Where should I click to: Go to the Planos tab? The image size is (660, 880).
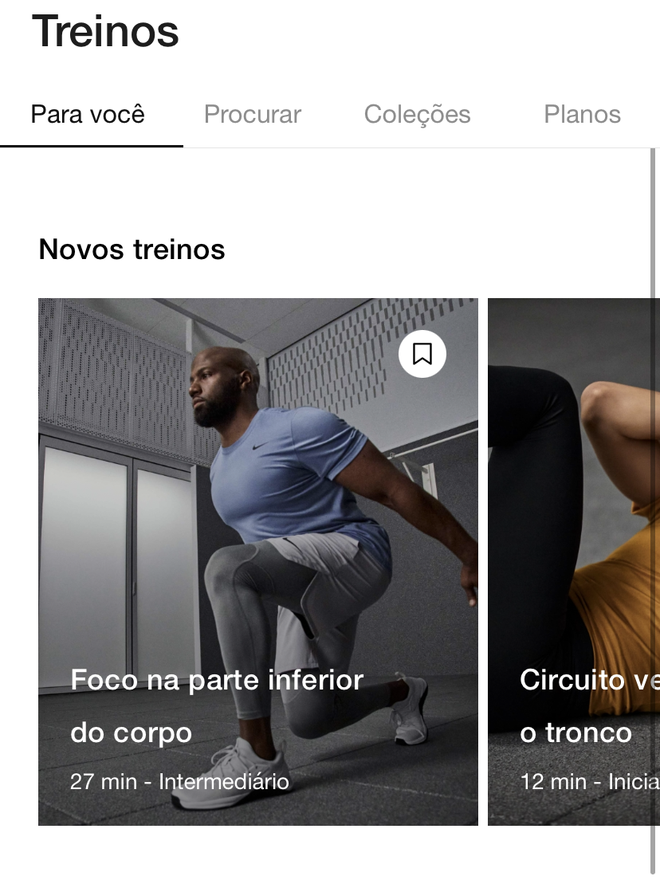click(582, 114)
